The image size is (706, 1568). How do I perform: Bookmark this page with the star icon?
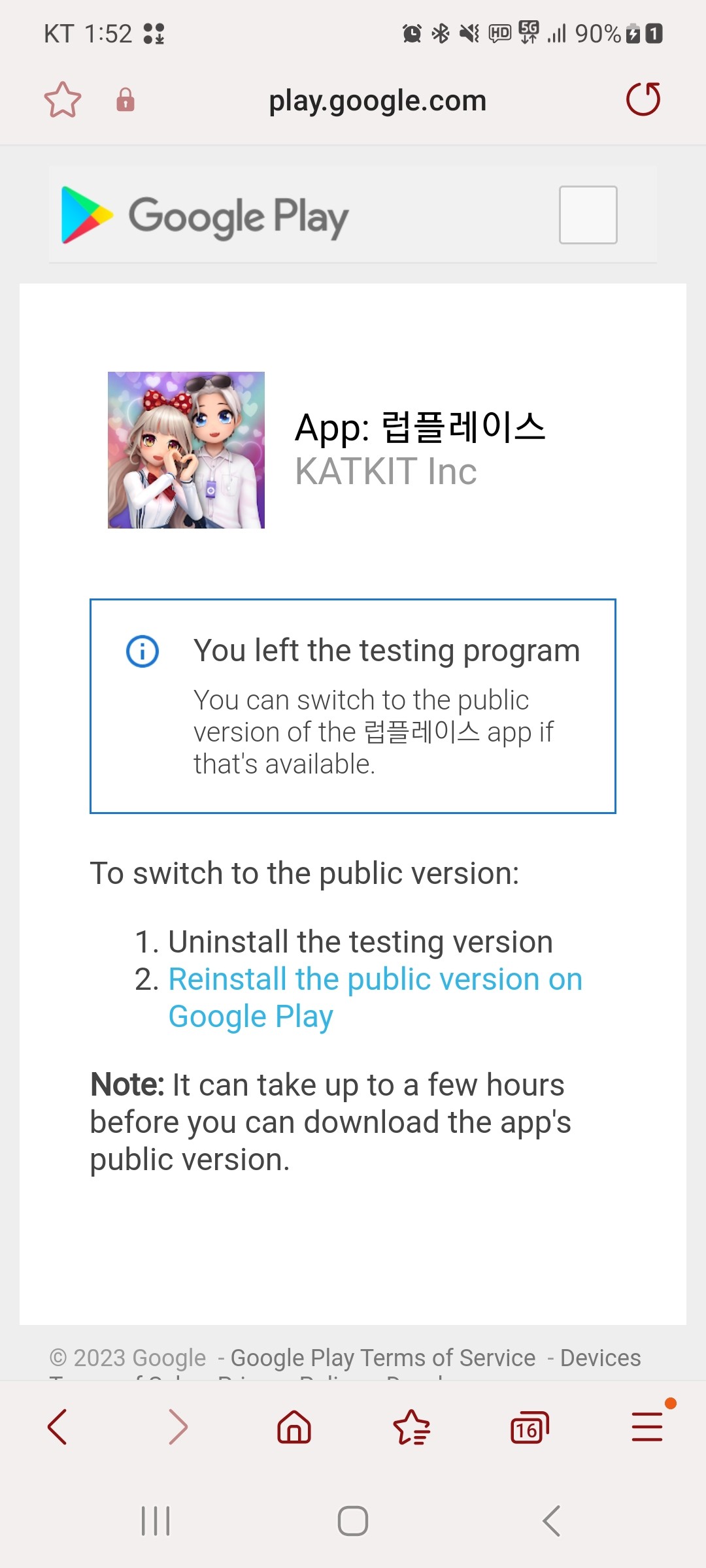click(x=63, y=100)
